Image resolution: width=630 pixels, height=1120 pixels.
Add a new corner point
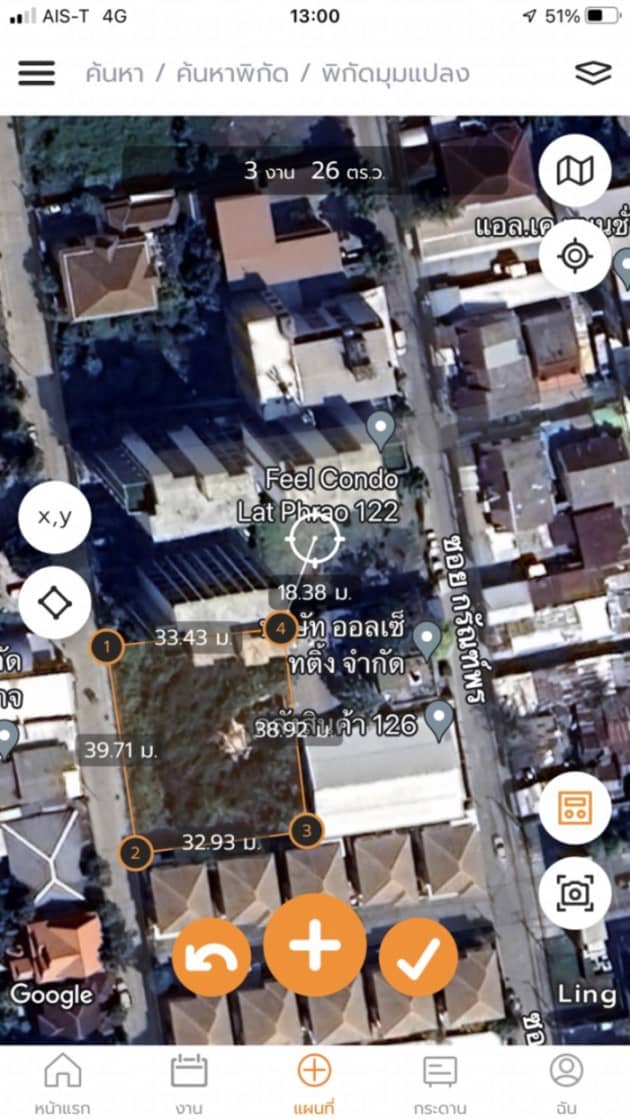pos(315,944)
